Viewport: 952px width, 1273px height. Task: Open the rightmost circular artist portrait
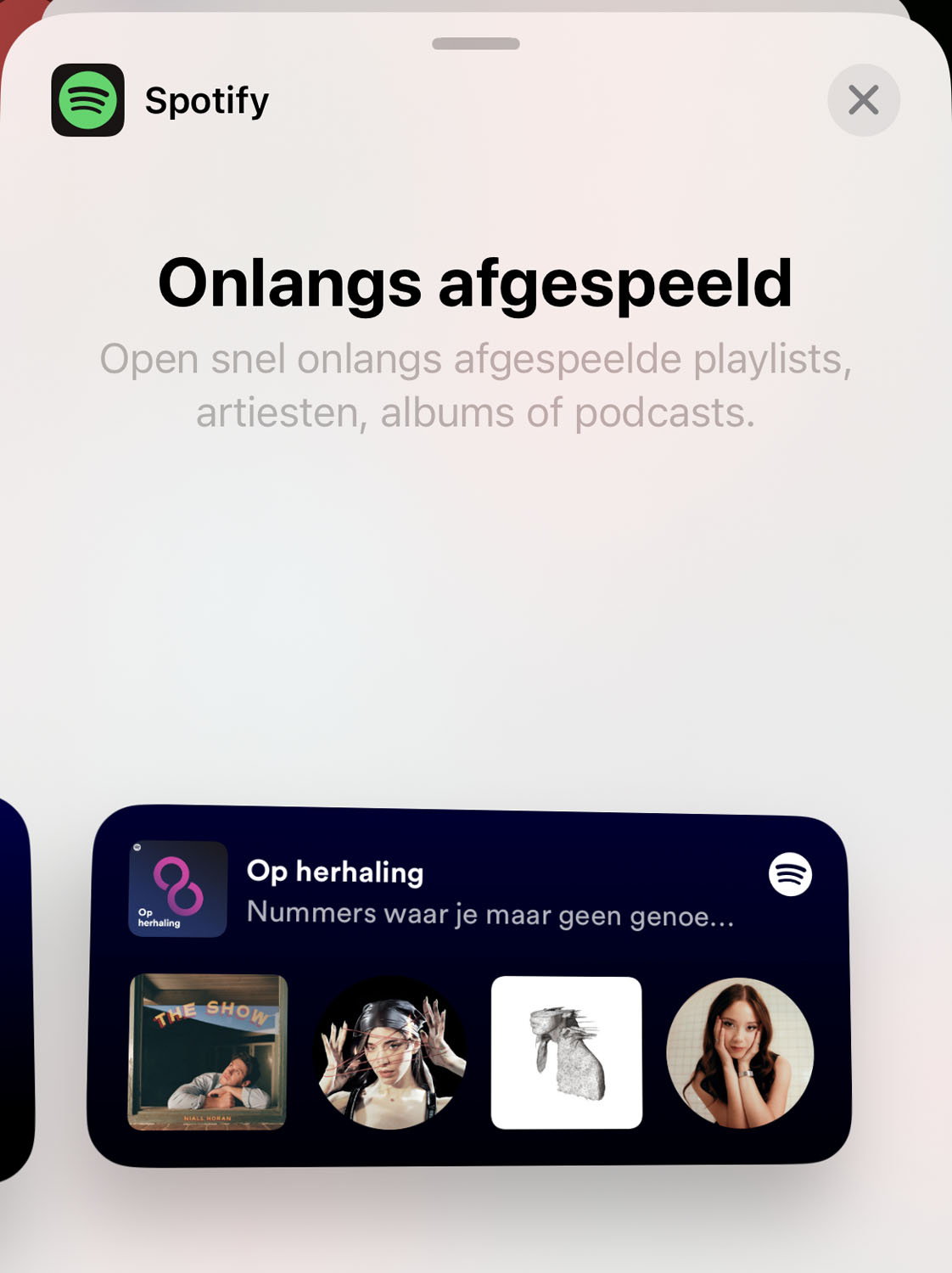[x=742, y=1052]
